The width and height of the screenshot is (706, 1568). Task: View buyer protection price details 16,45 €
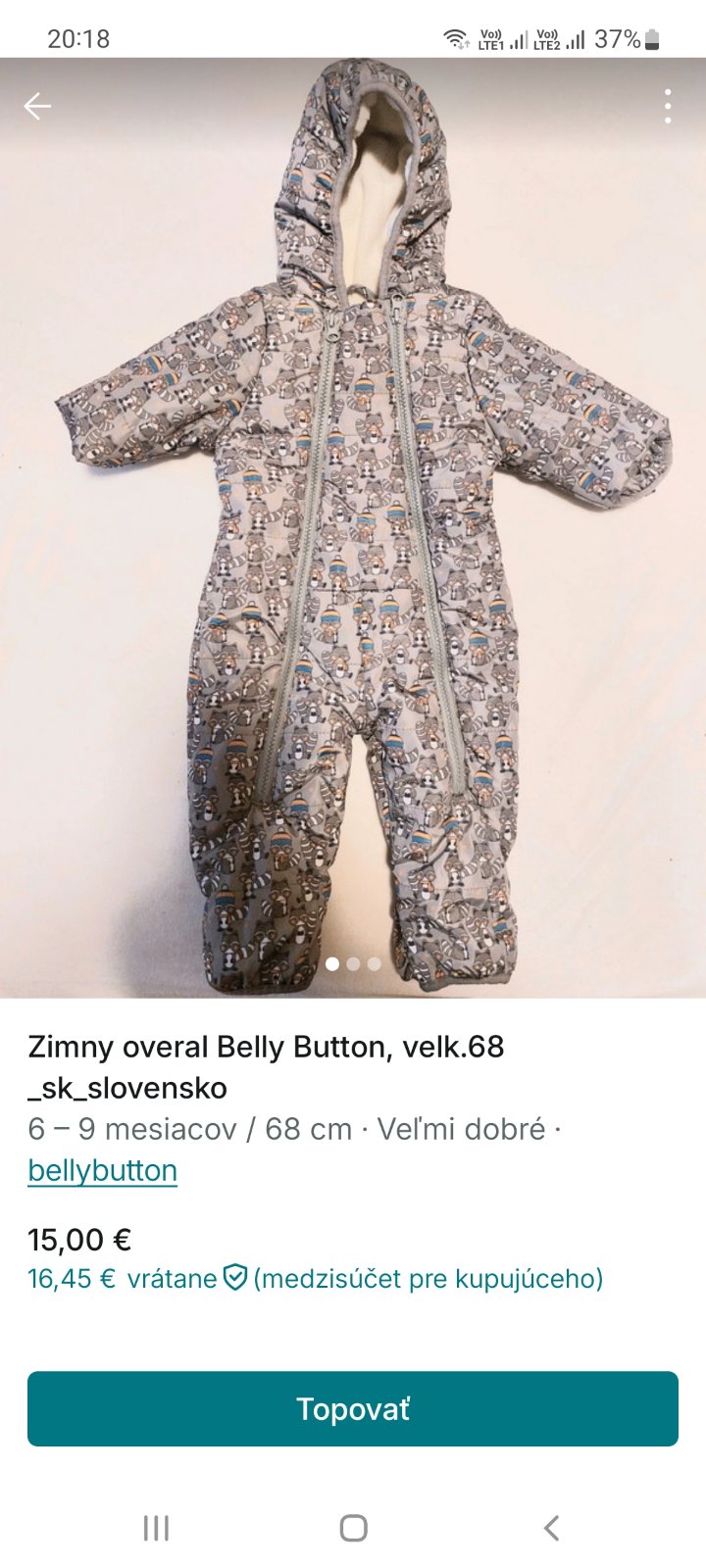tap(314, 1278)
